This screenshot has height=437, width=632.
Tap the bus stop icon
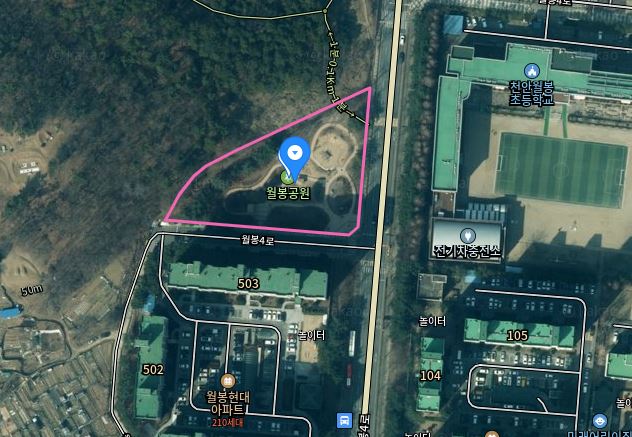344,421
